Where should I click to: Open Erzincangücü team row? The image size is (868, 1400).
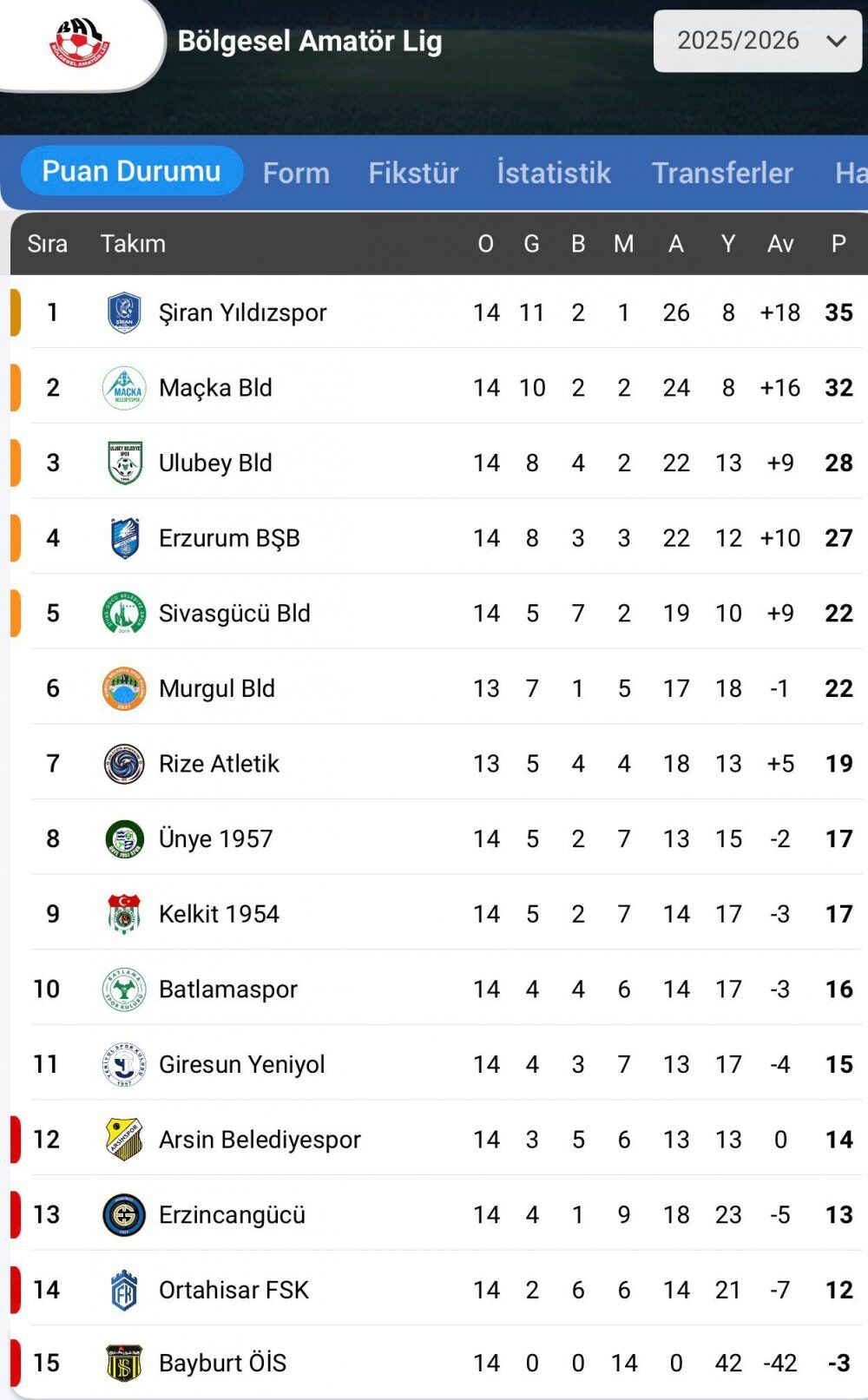click(232, 1215)
